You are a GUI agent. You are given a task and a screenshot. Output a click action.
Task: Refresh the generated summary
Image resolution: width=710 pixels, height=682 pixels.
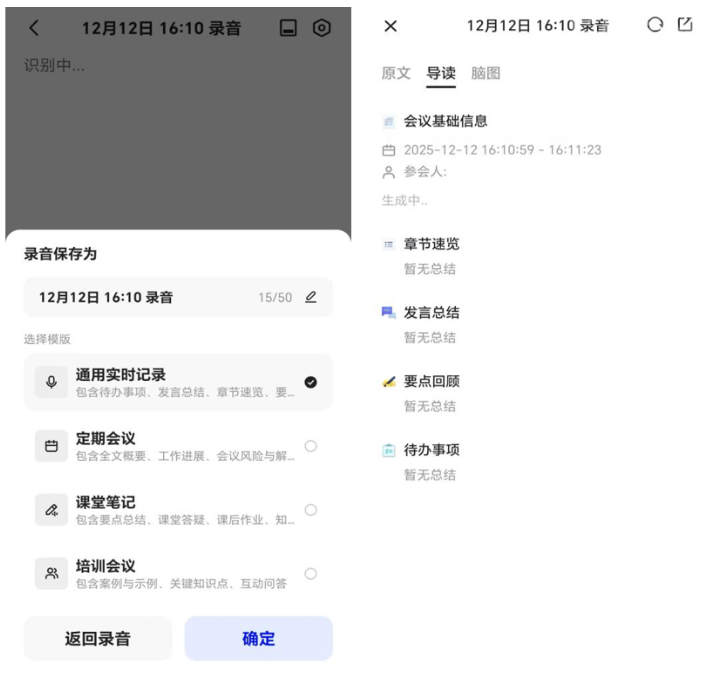(655, 25)
